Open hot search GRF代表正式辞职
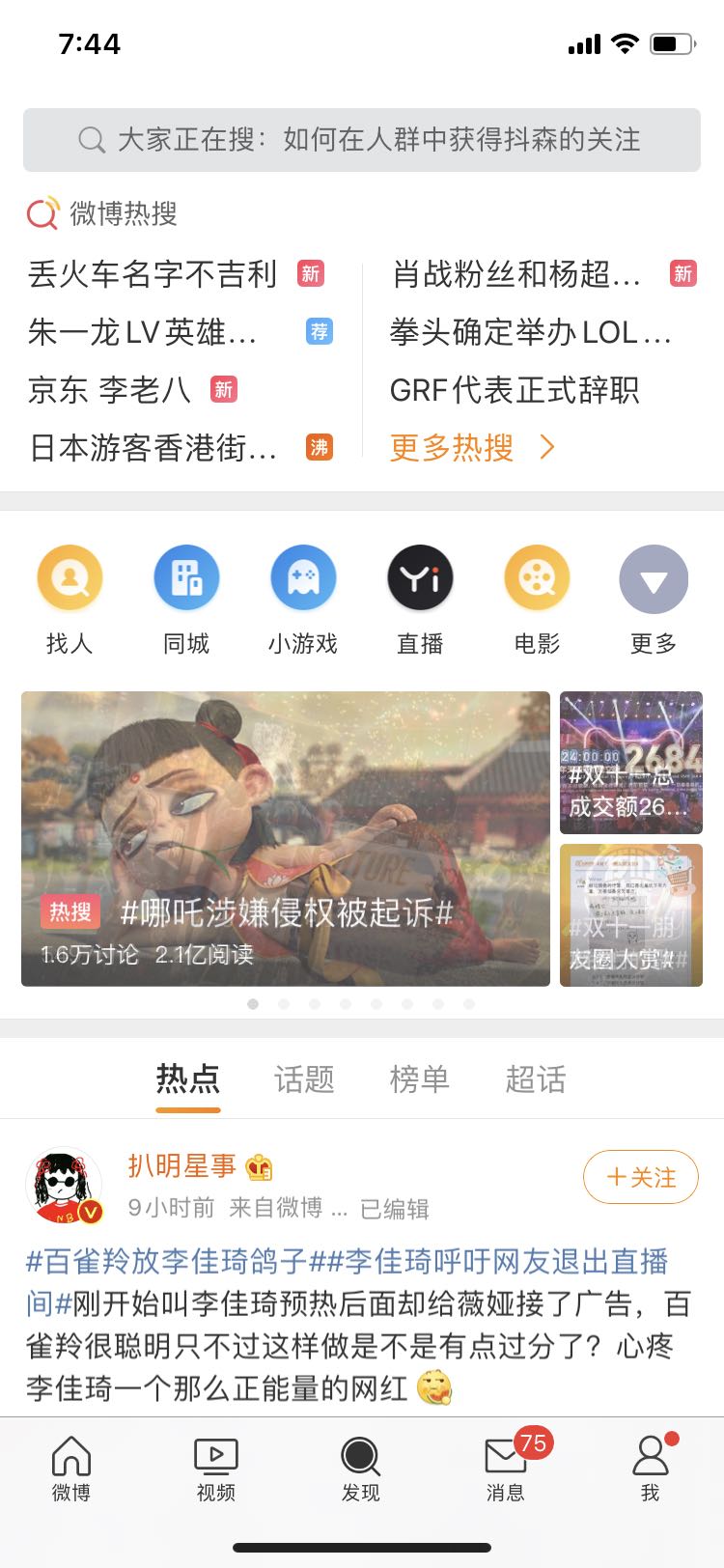The height and width of the screenshot is (1568, 724). click(515, 390)
